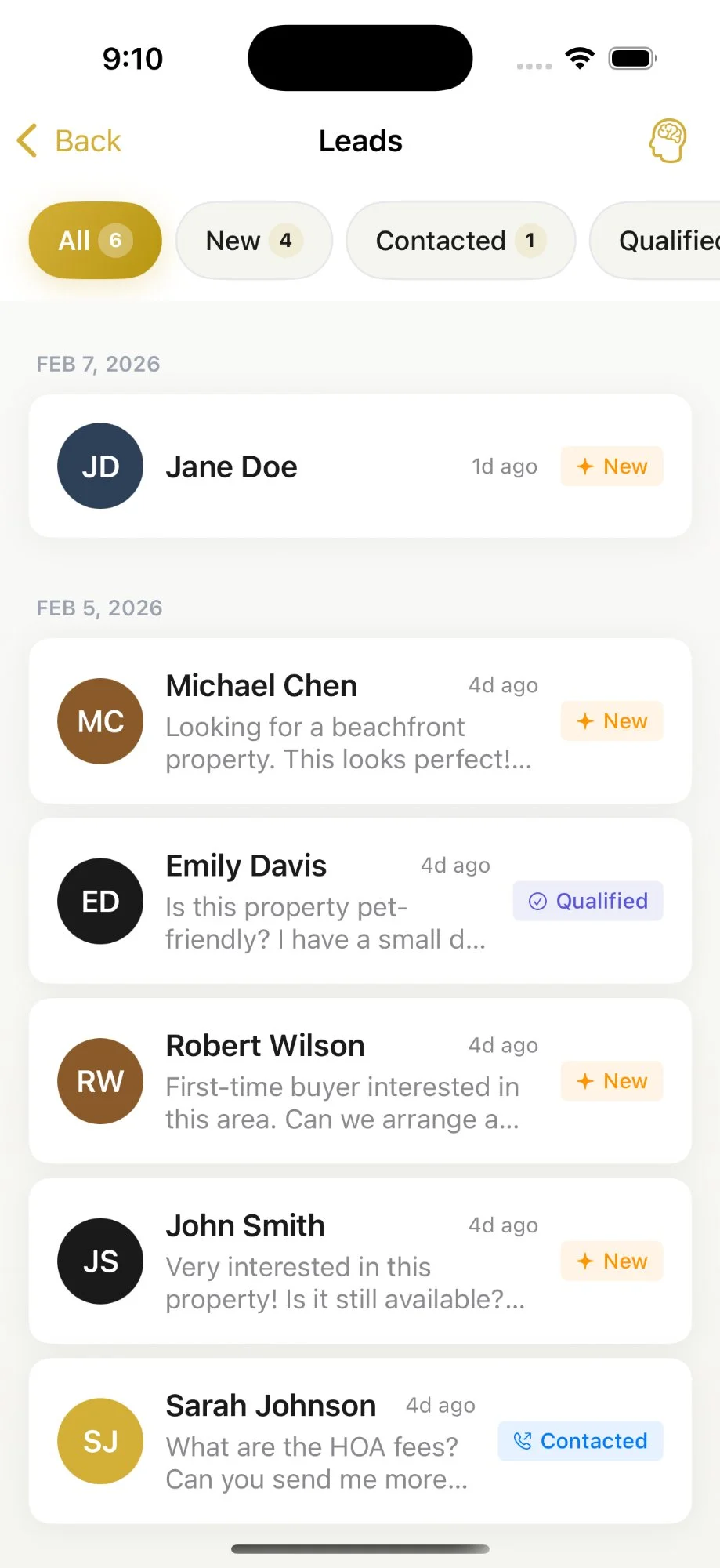View John Smith's property inquiry
This screenshot has width=720, height=1568.
tap(360, 1261)
